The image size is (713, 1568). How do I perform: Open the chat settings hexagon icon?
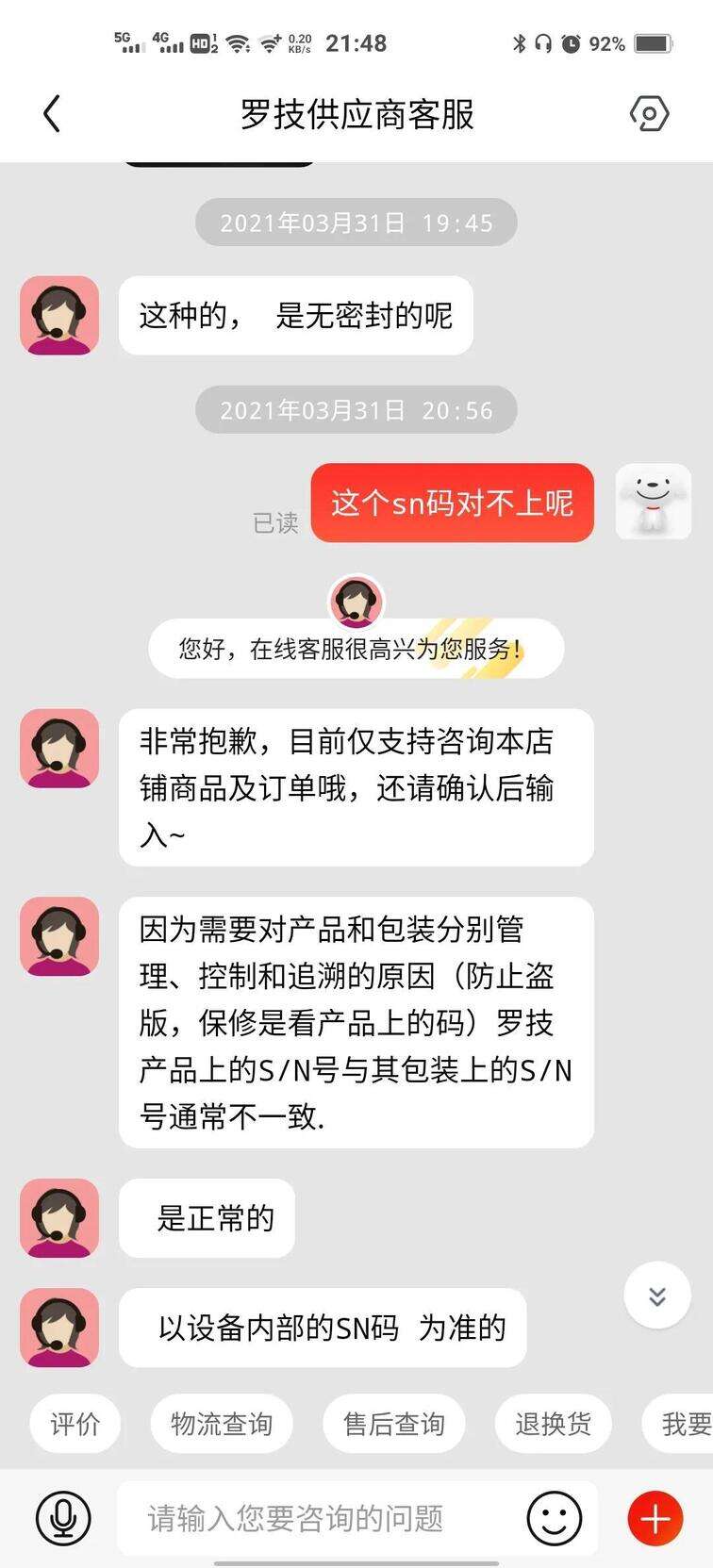click(x=649, y=114)
